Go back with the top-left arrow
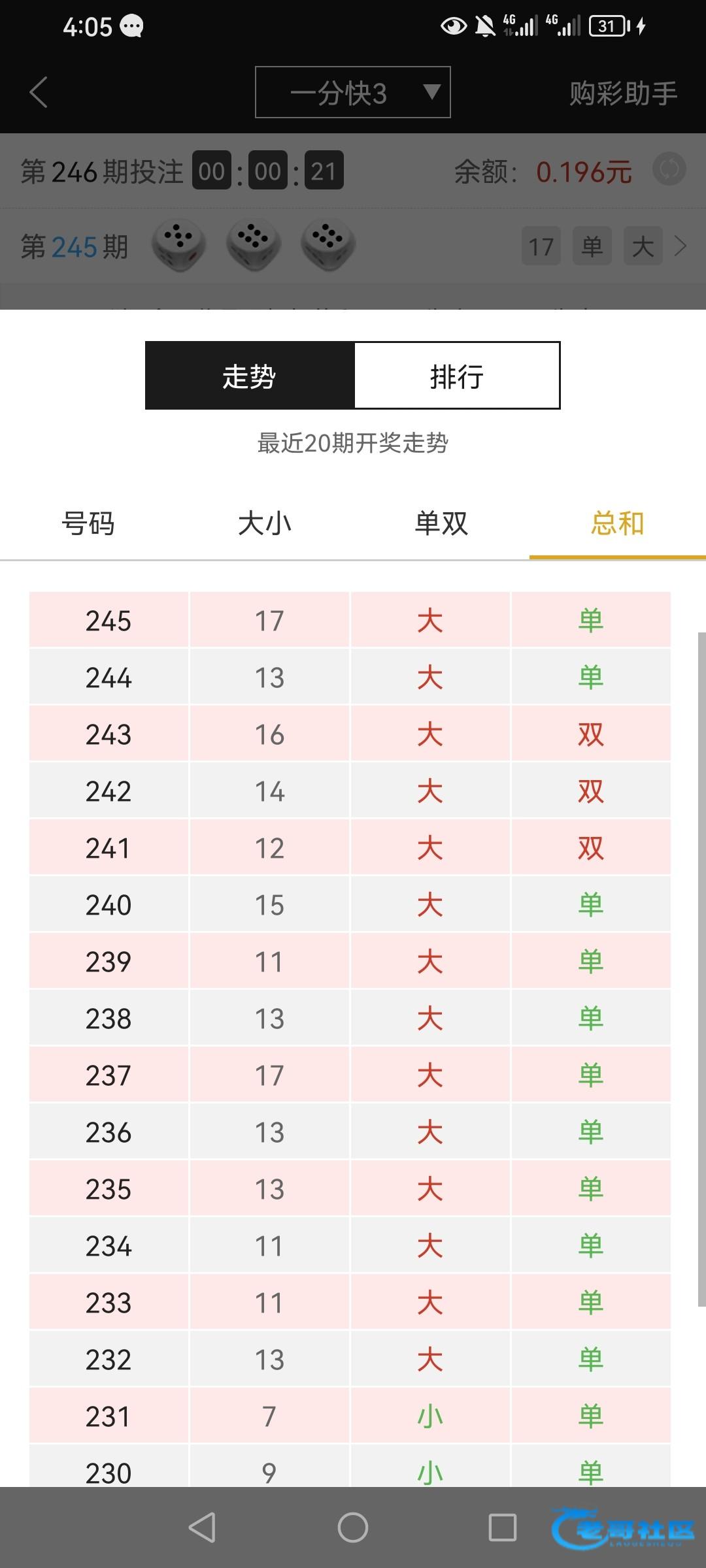 pyautogui.click(x=39, y=92)
